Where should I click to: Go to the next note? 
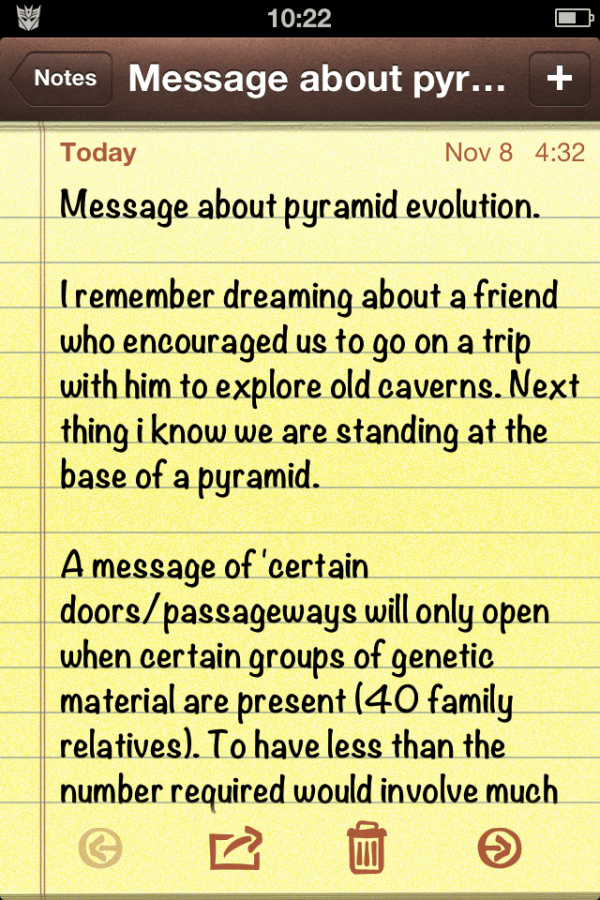pyautogui.click(x=499, y=849)
